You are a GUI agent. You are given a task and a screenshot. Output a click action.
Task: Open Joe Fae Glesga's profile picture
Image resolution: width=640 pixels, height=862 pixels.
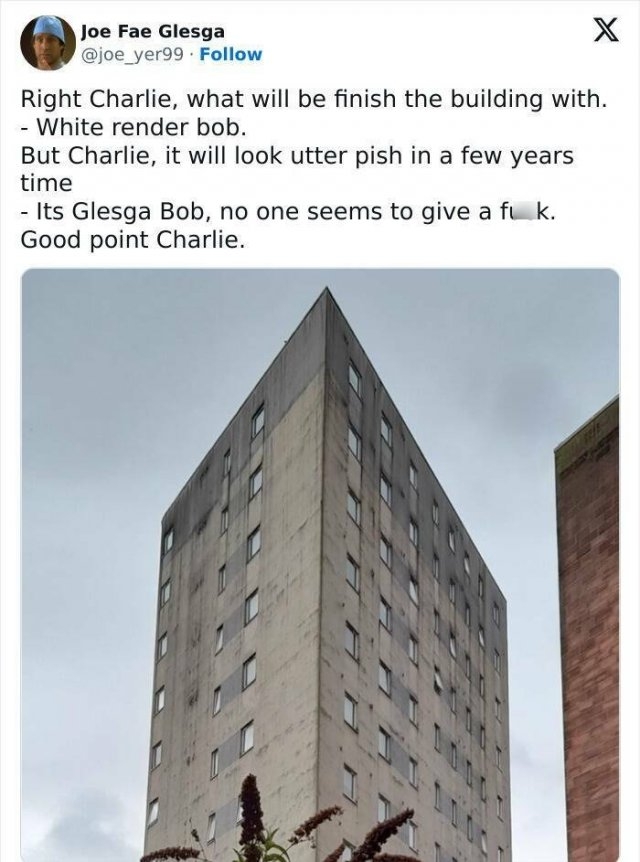point(47,43)
